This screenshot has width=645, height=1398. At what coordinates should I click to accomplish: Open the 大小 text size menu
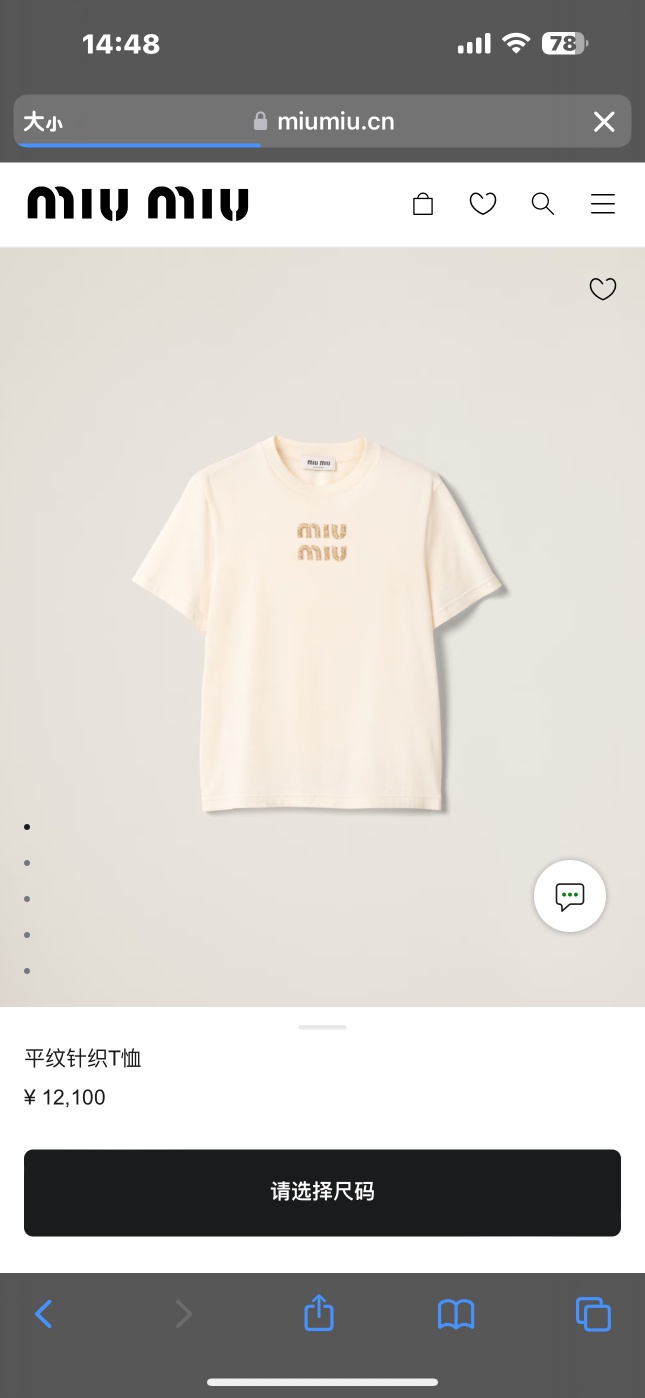[x=43, y=122]
